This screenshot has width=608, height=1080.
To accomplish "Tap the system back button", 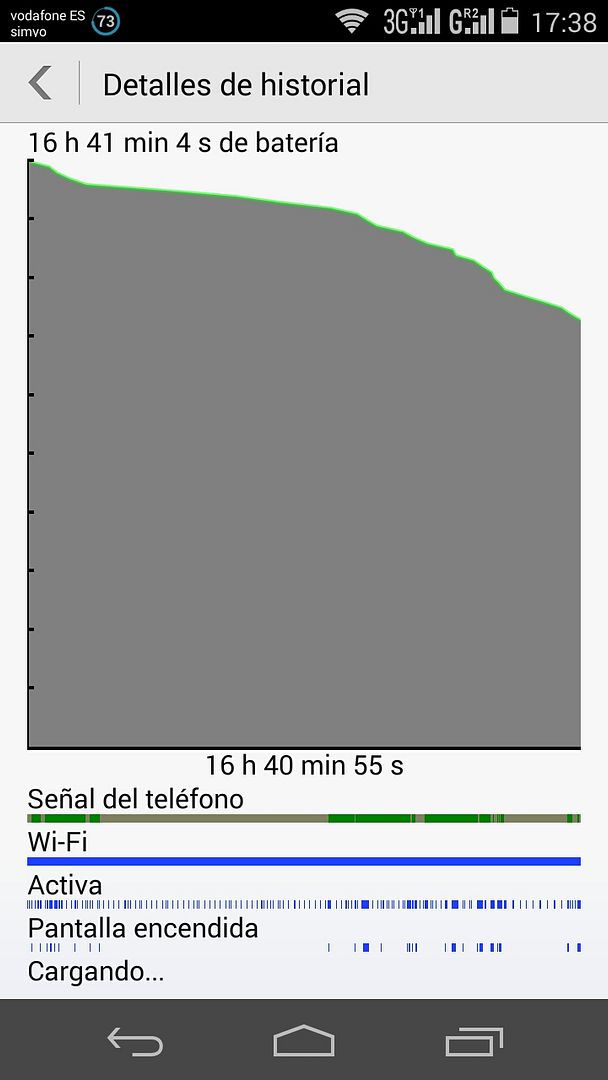I will pos(135,1042).
